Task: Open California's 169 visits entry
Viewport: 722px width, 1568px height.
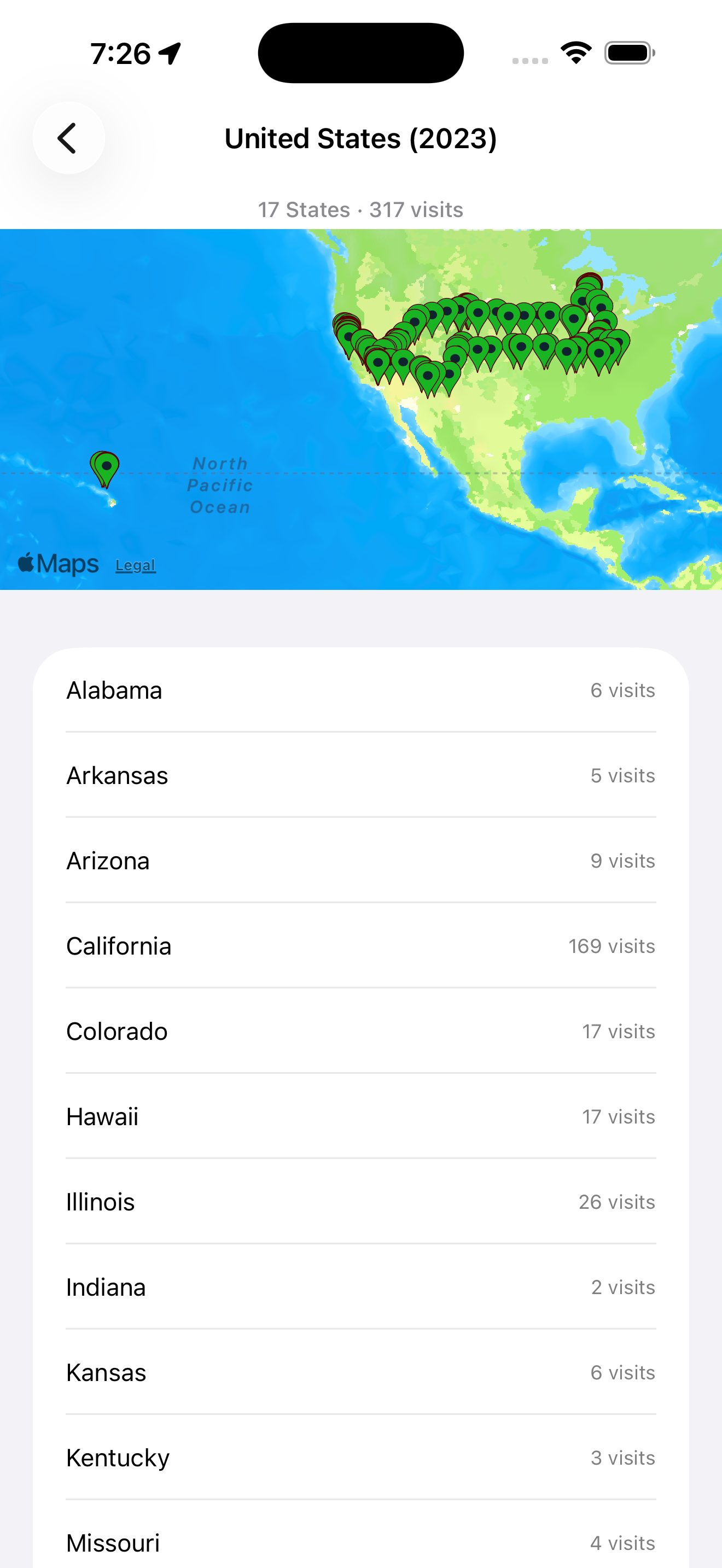Action: pos(360,946)
